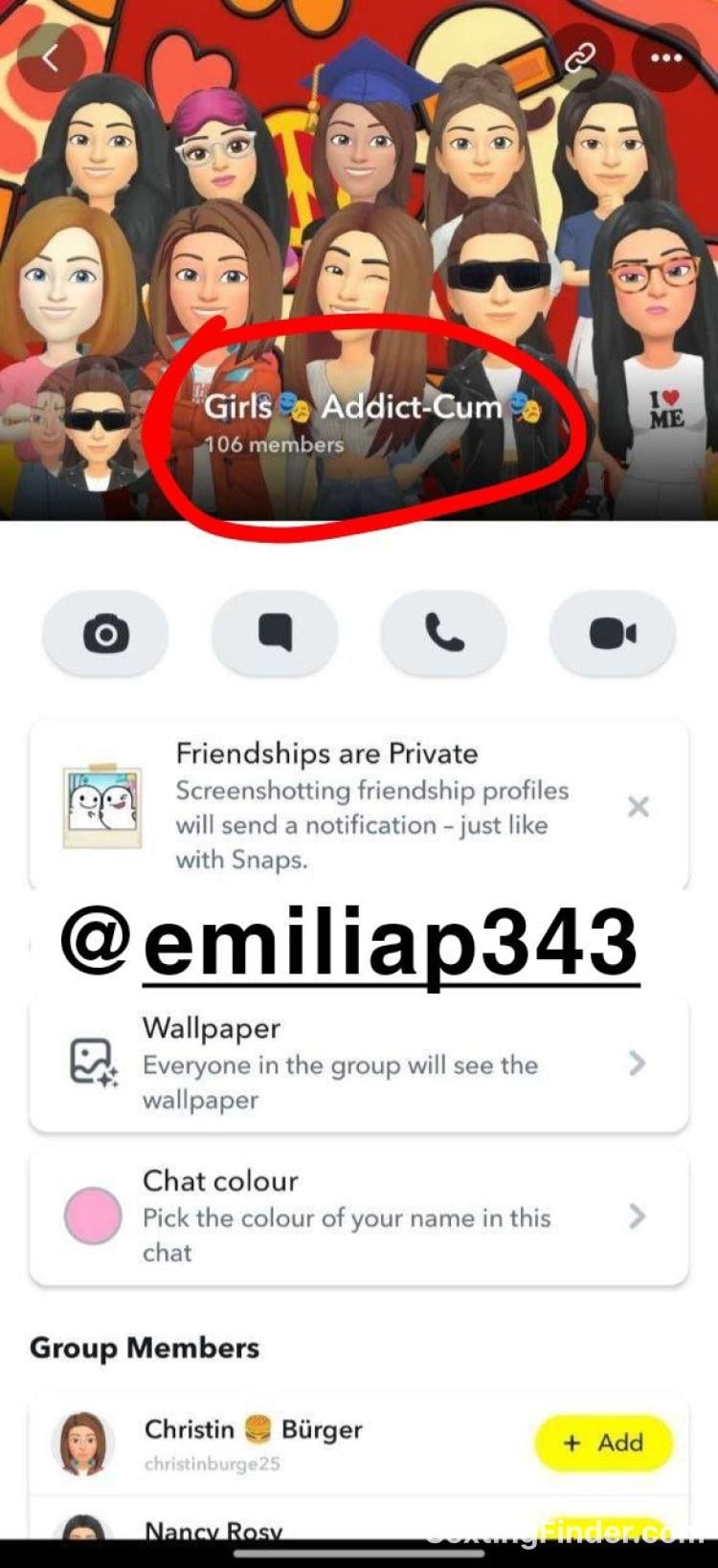Screen dimensions: 718x1568
Task: Open the group chat
Action: (275, 634)
